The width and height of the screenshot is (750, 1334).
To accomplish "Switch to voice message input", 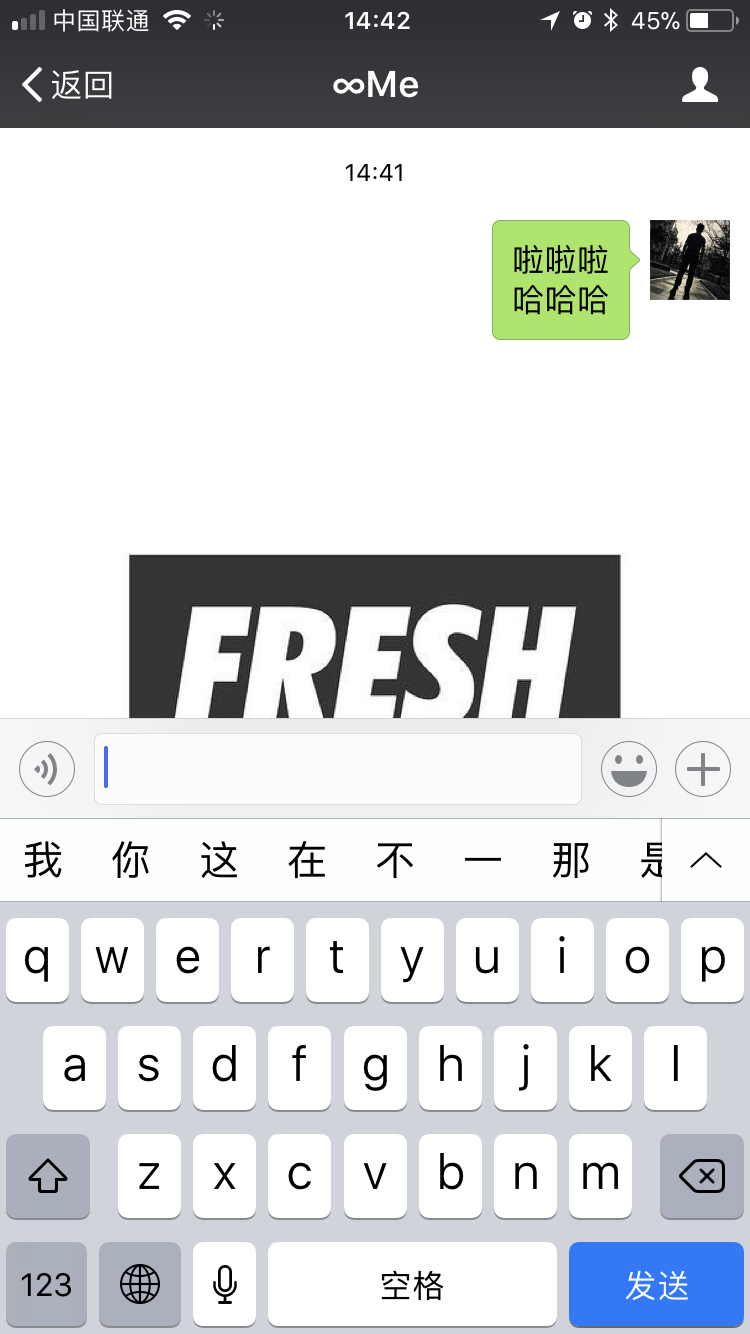I will [x=47, y=769].
